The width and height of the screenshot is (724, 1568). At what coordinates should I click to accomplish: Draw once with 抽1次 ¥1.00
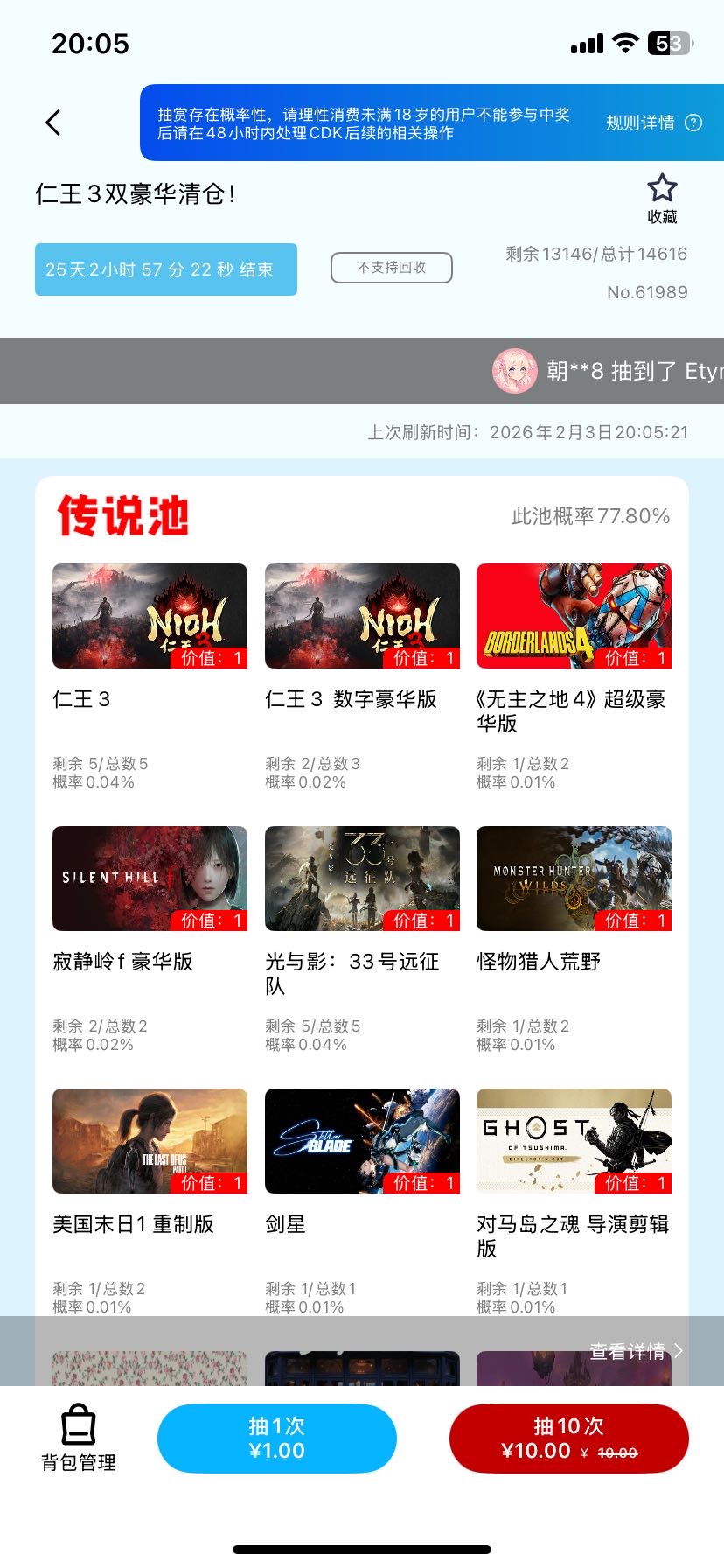coord(276,1438)
